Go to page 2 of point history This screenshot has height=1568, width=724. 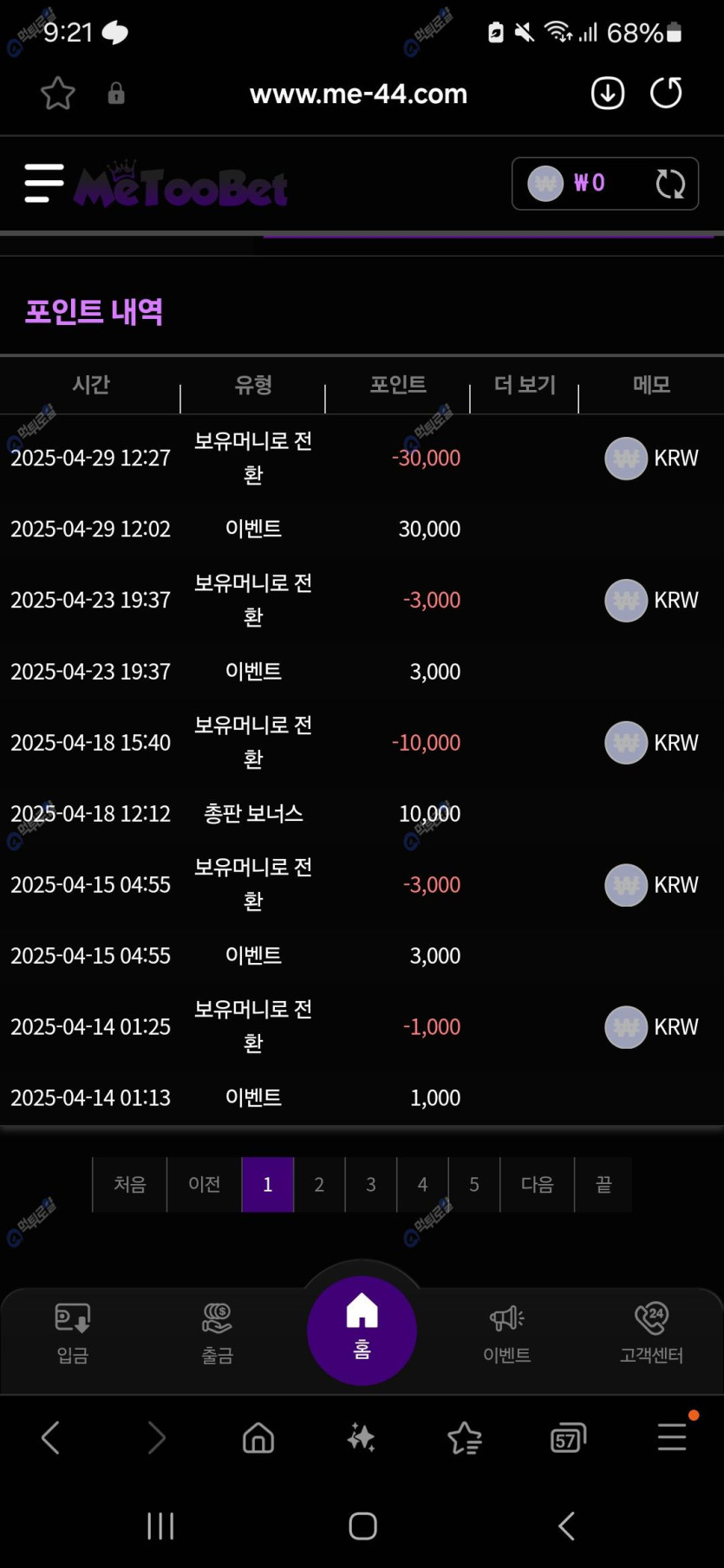click(x=319, y=1184)
